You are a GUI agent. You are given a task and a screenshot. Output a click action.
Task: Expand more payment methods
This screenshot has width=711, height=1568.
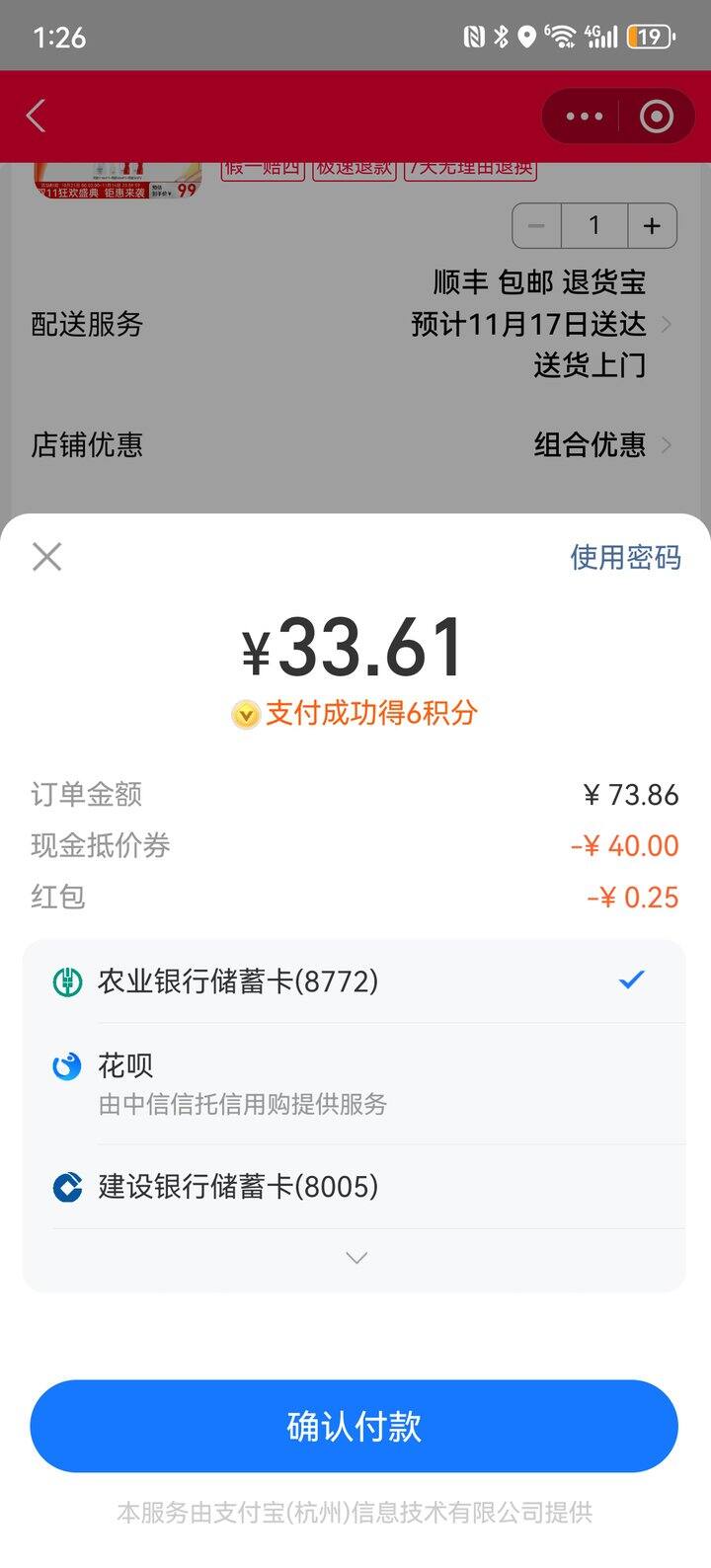pos(356,1258)
